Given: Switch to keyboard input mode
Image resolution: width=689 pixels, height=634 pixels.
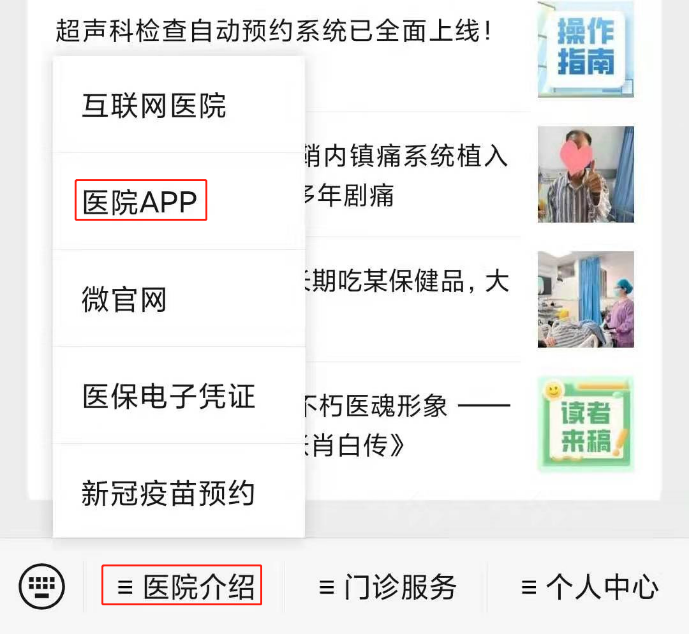Looking at the screenshot, I should 42,586.
